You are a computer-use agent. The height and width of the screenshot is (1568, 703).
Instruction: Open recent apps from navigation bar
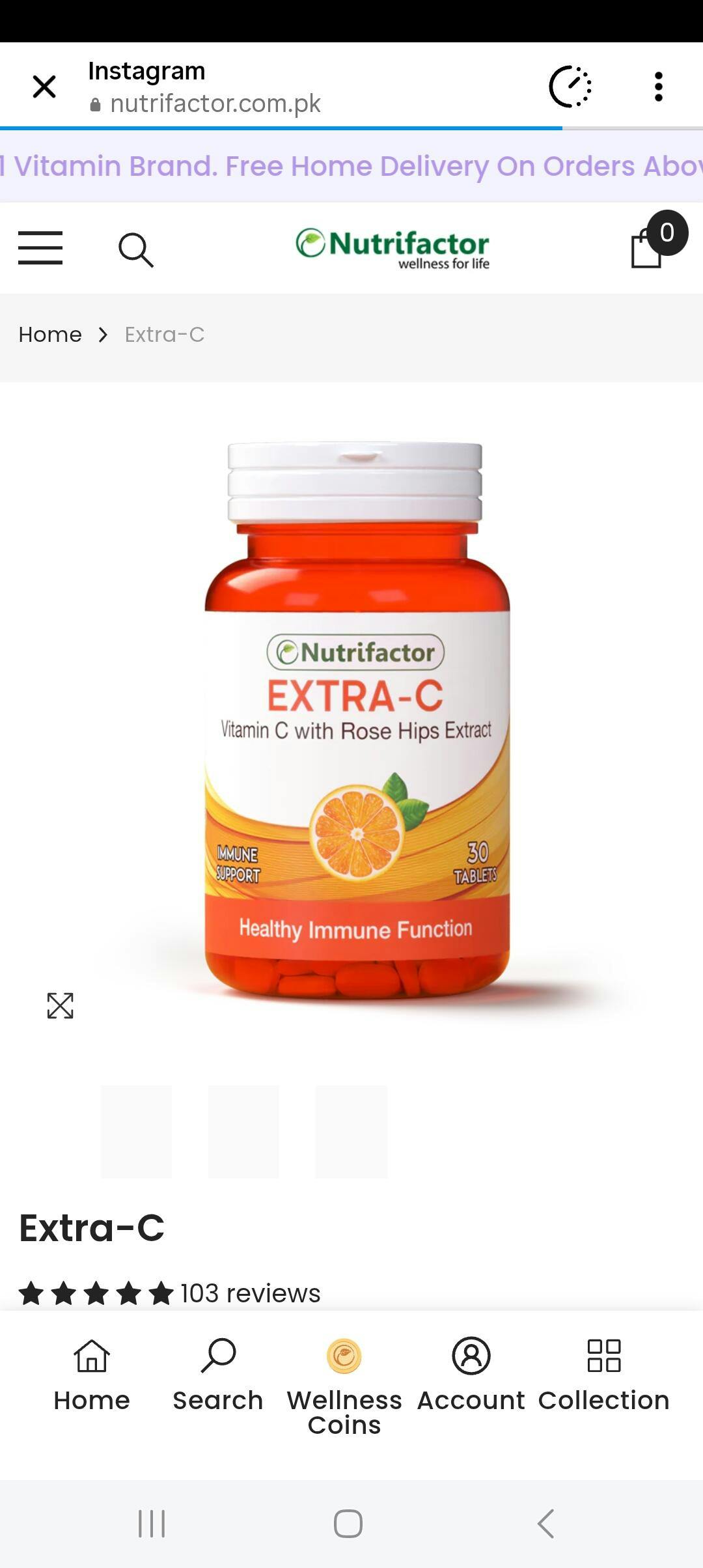pyautogui.click(x=152, y=1524)
